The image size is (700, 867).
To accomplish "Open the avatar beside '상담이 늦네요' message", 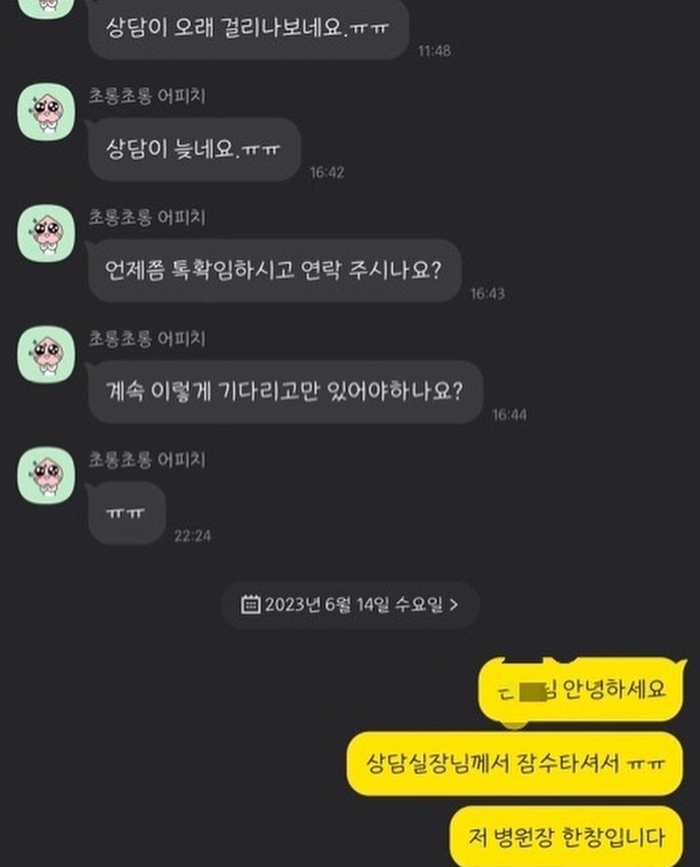I will pos(46,113).
